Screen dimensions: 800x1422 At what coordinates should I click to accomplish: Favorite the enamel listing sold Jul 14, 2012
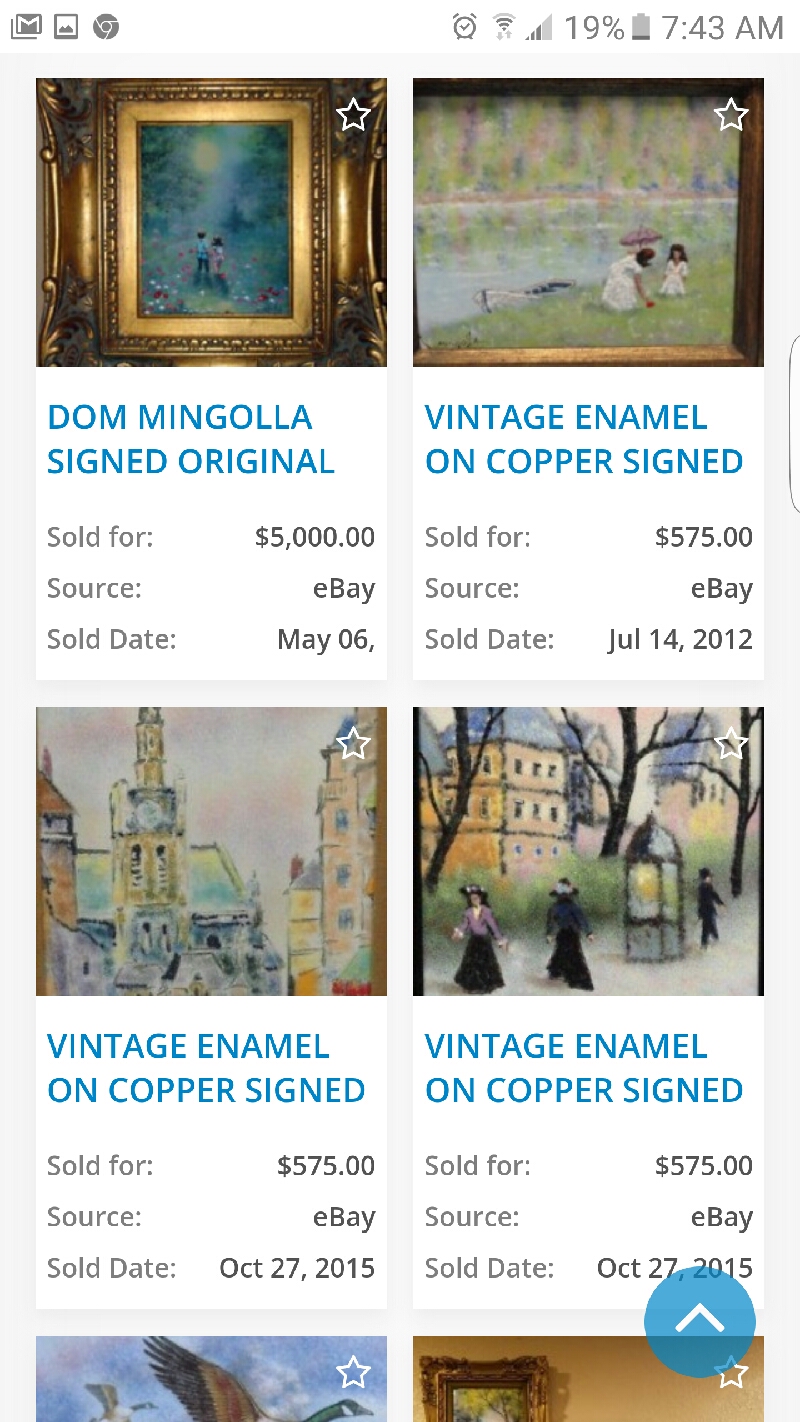coord(731,115)
